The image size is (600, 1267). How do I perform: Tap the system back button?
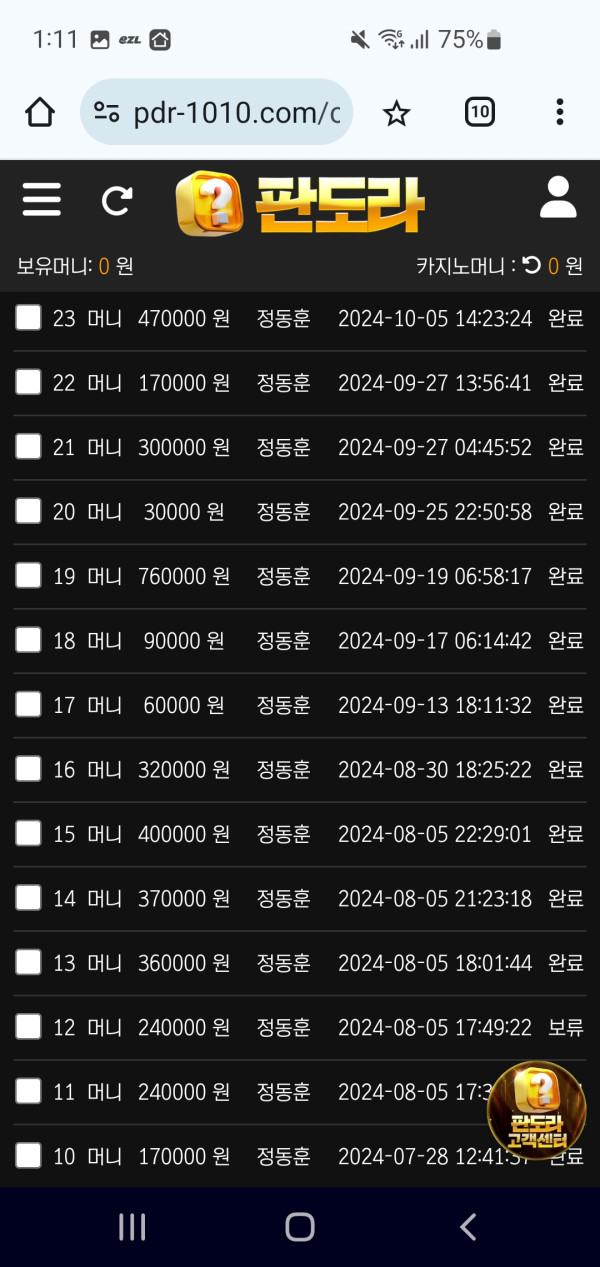[x=467, y=1227]
